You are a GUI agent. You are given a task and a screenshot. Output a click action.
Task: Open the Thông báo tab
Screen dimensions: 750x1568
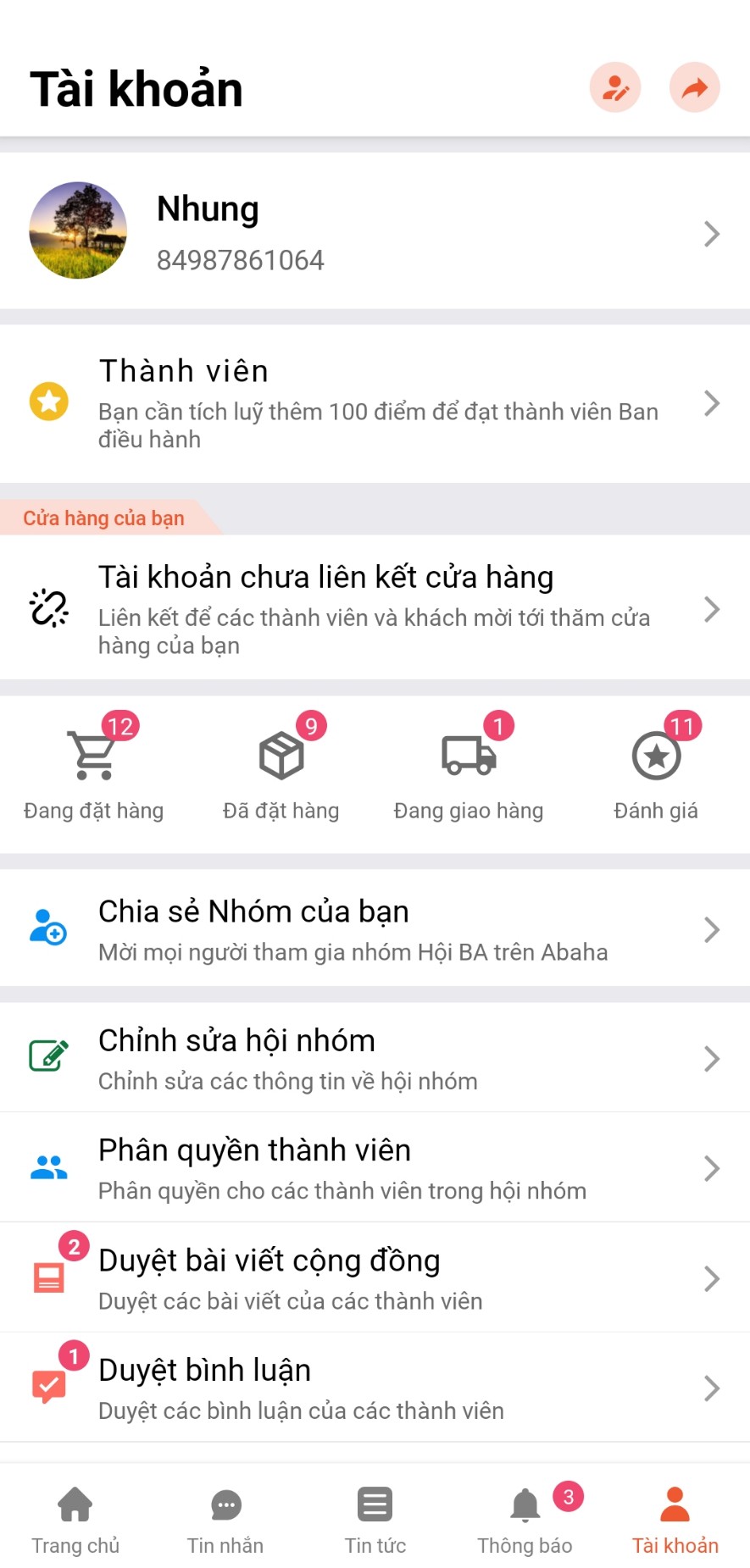click(x=525, y=1520)
